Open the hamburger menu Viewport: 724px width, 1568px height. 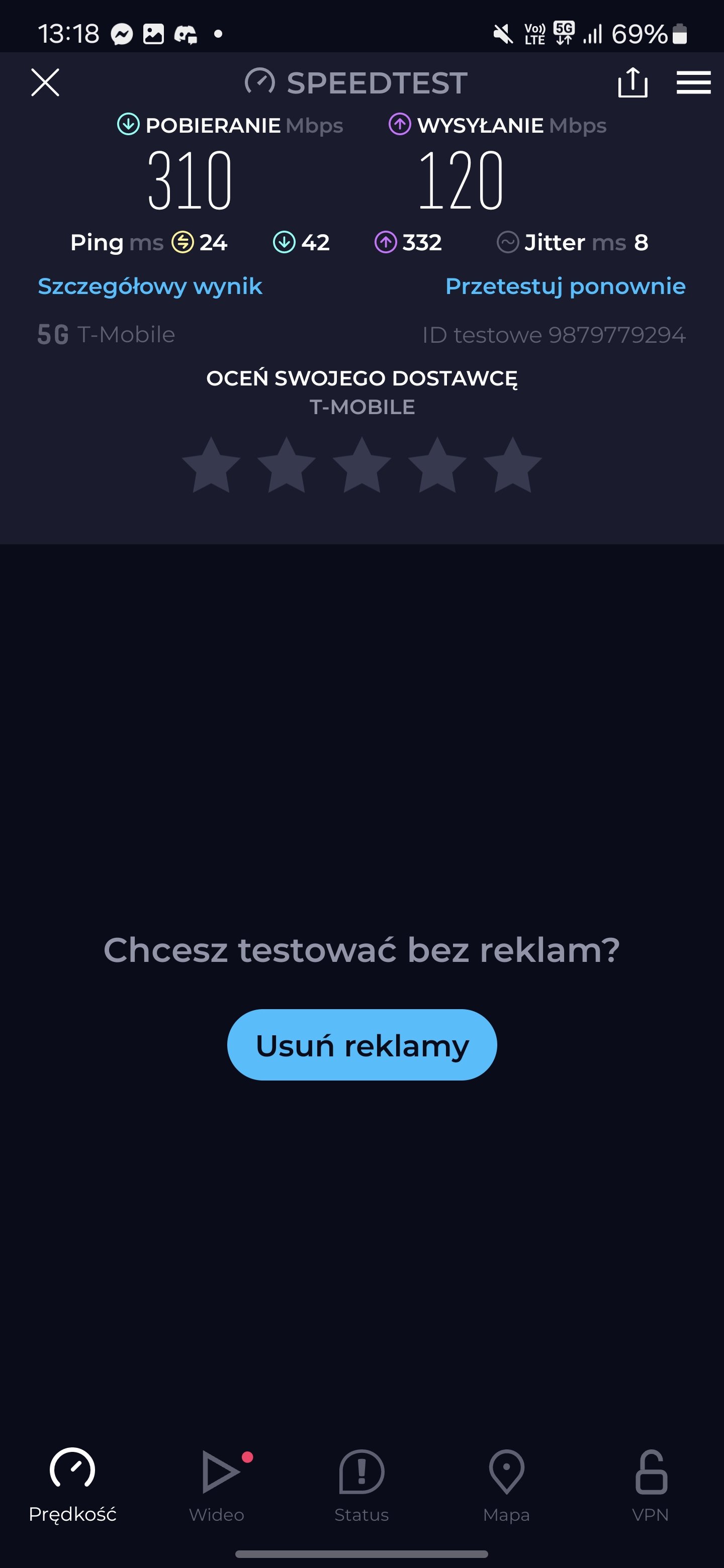(x=693, y=82)
